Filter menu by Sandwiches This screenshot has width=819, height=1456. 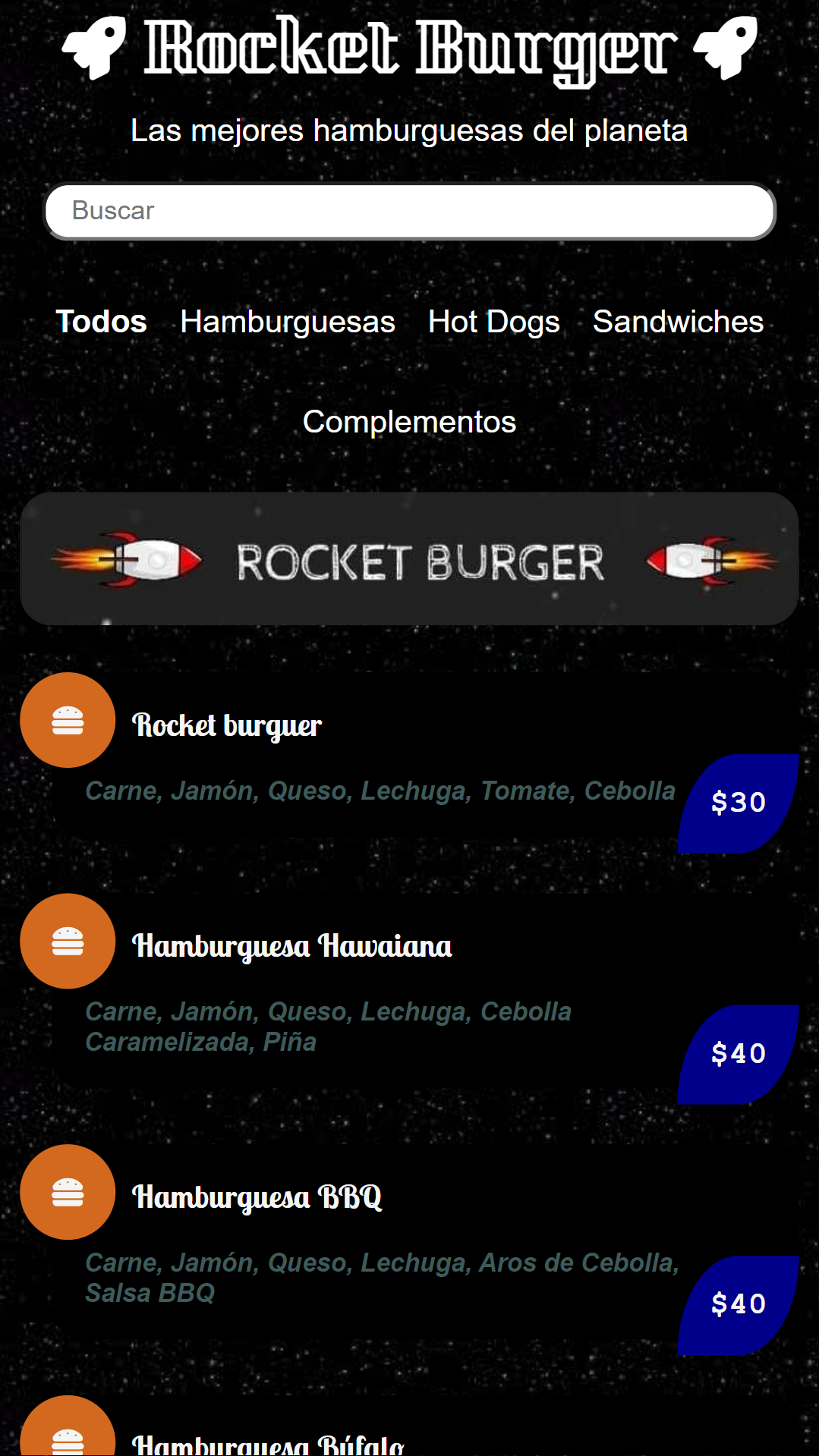tap(678, 322)
